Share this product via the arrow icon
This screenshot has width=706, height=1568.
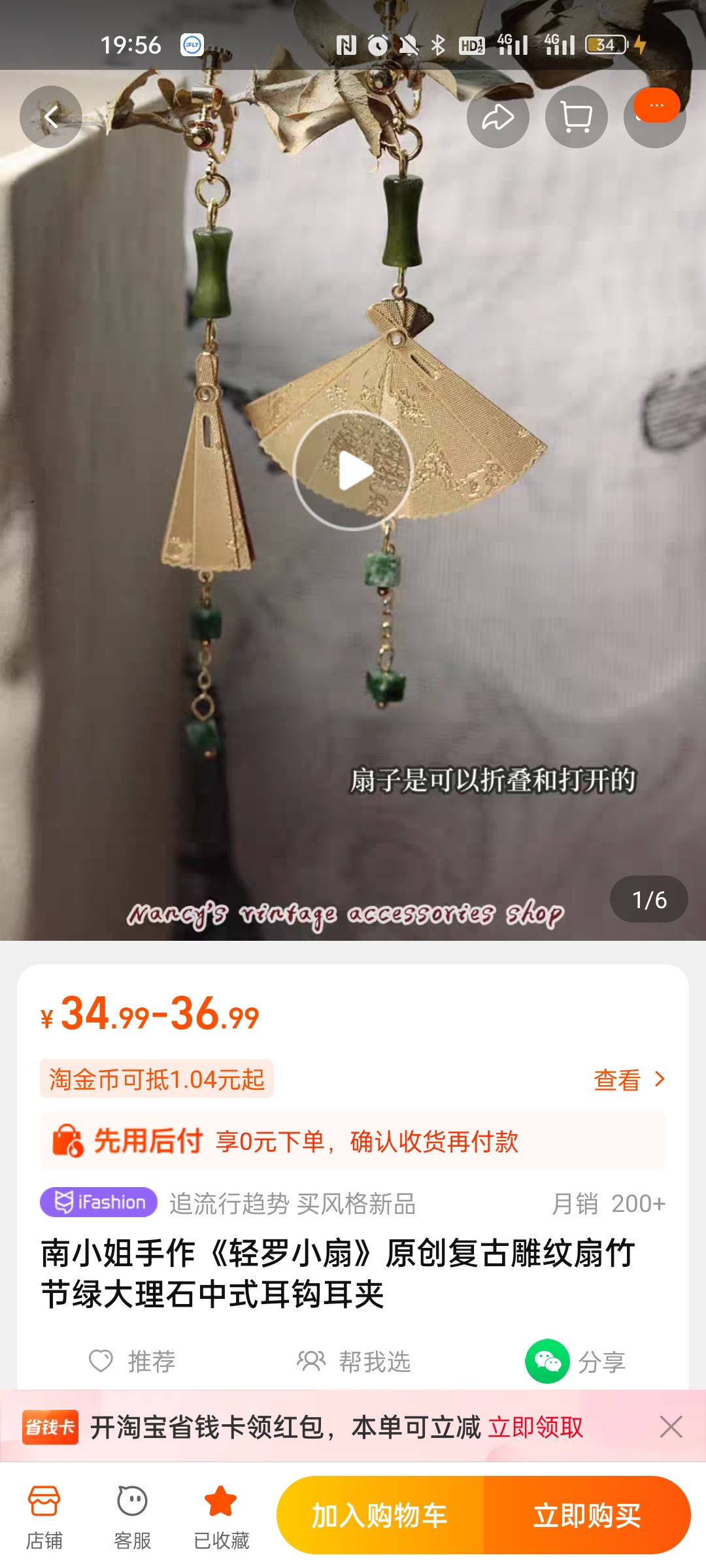coord(497,118)
